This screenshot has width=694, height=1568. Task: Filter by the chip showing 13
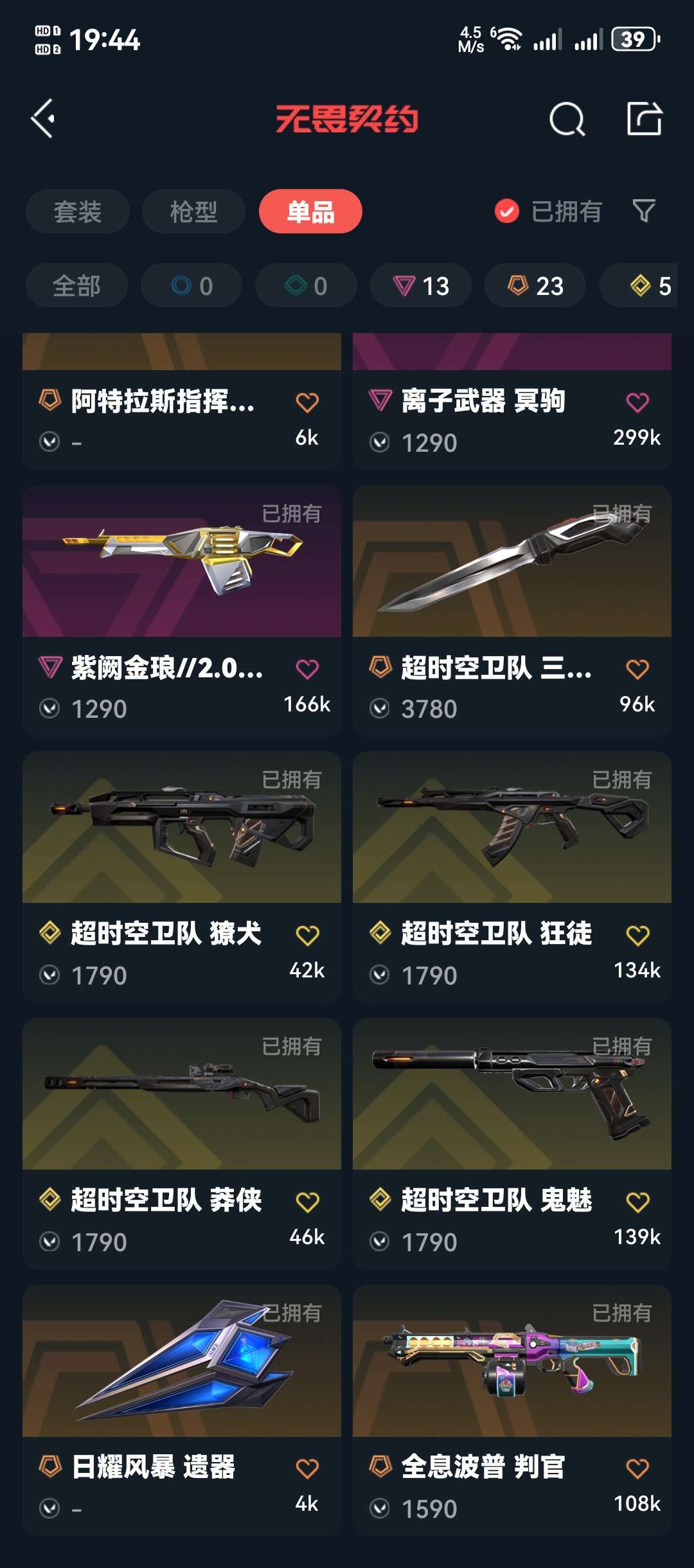pos(421,285)
